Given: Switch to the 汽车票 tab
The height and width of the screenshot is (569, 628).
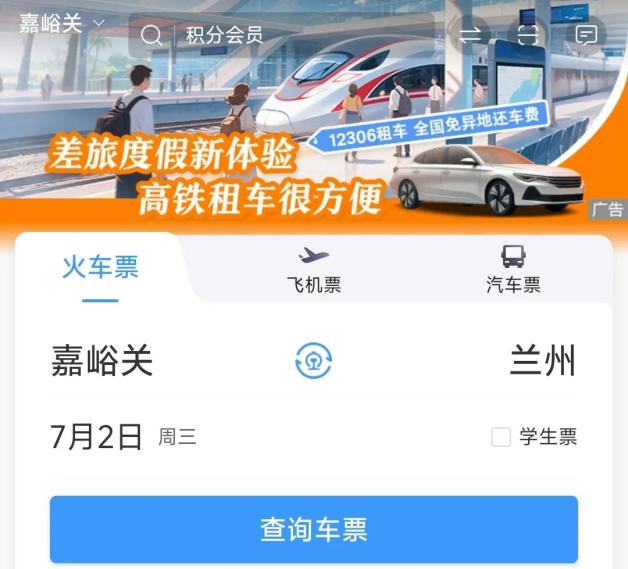Looking at the screenshot, I should click(x=513, y=270).
